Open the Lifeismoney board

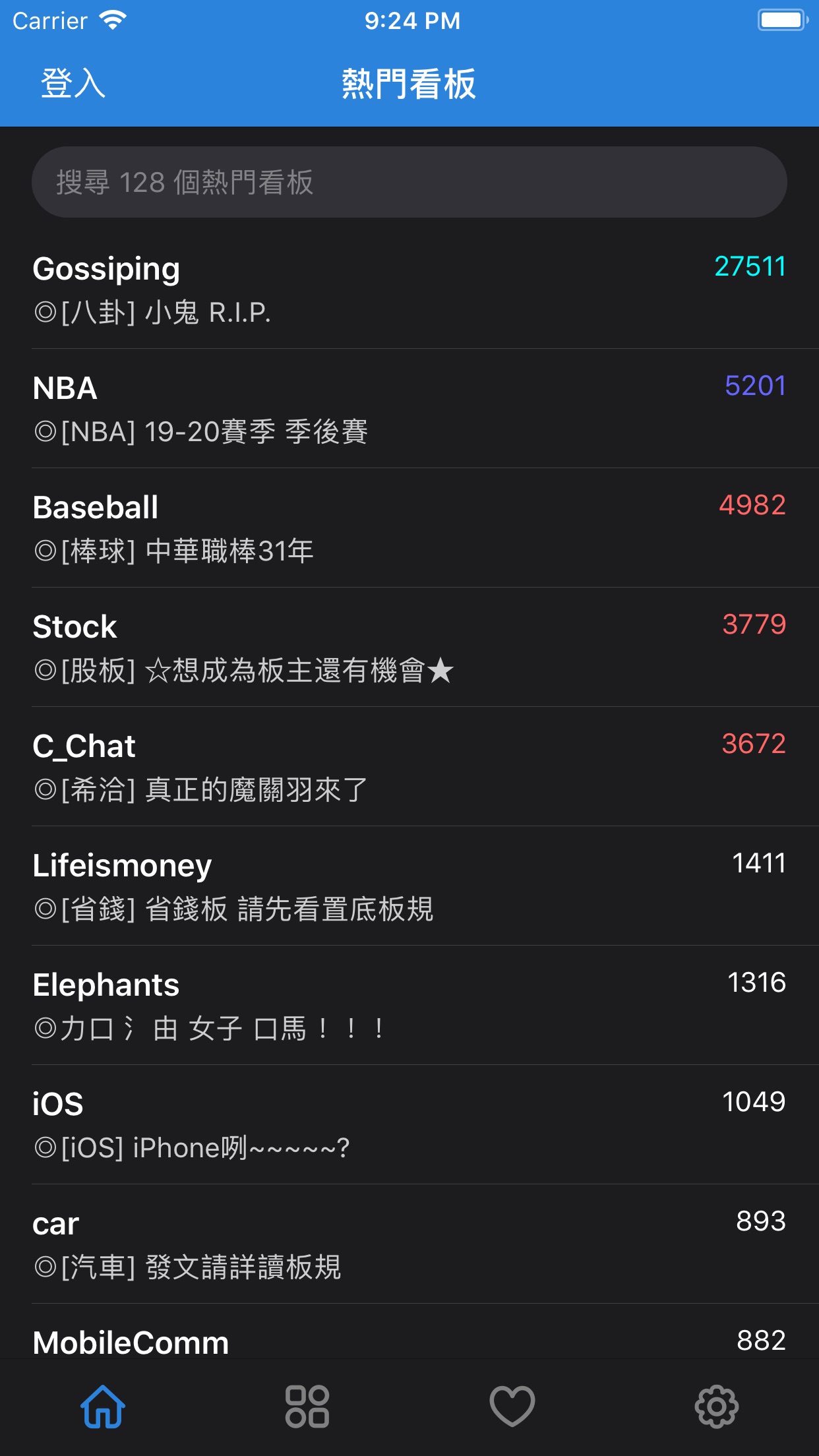coord(409,886)
